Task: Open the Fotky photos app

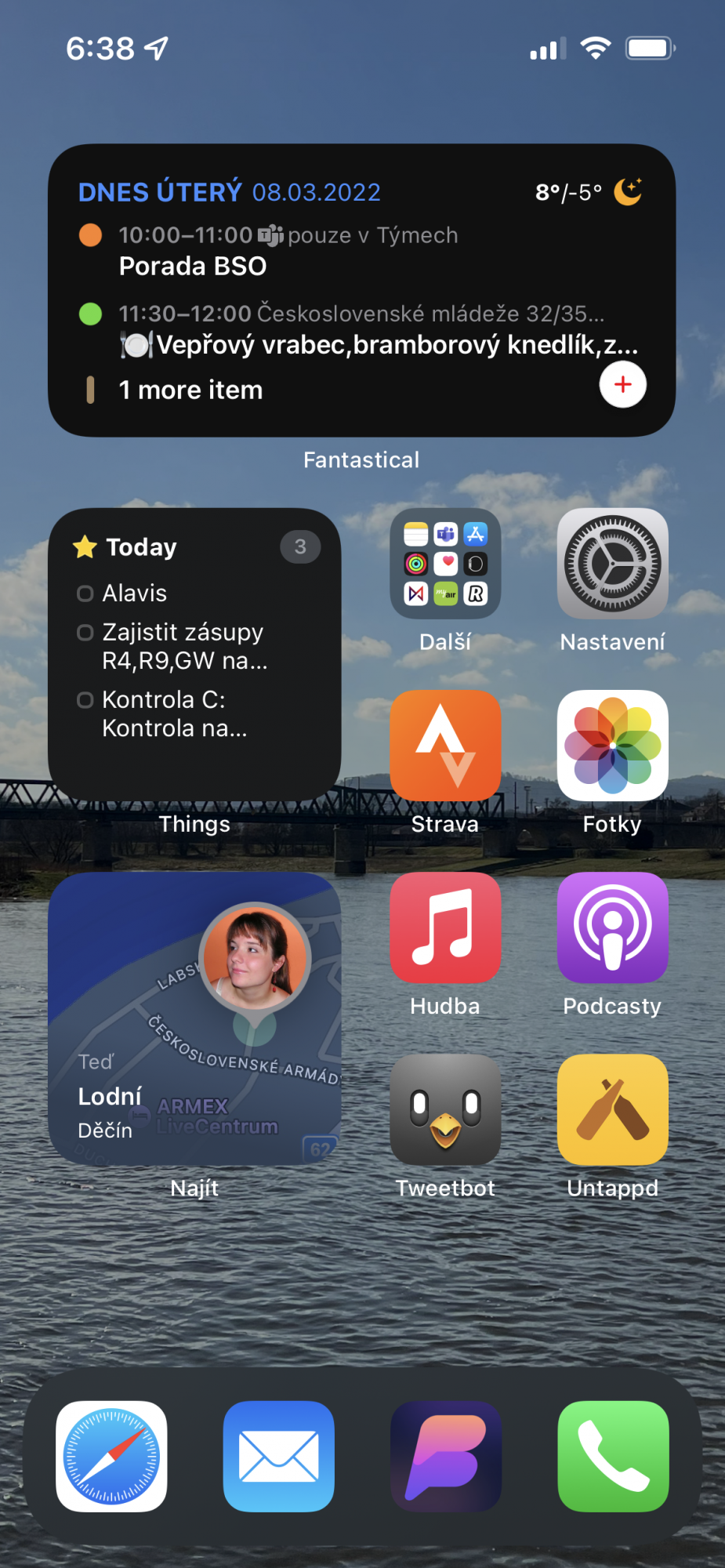Action: pyautogui.click(x=612, y=746)
